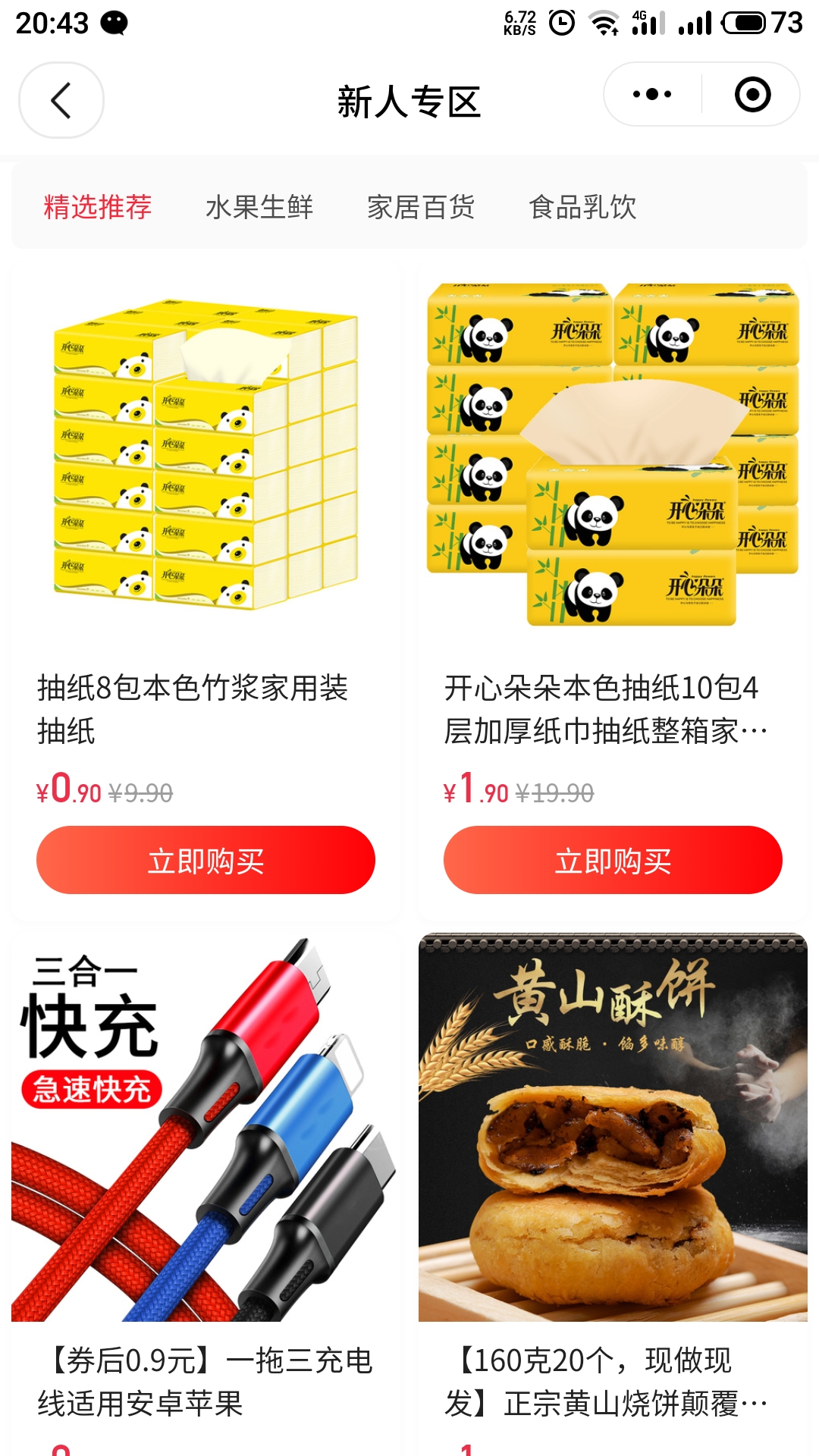Viewport: 819px width, 1456px height.
Task: Switch to the 食品乳饮 tab
Action: pos(582,206)
